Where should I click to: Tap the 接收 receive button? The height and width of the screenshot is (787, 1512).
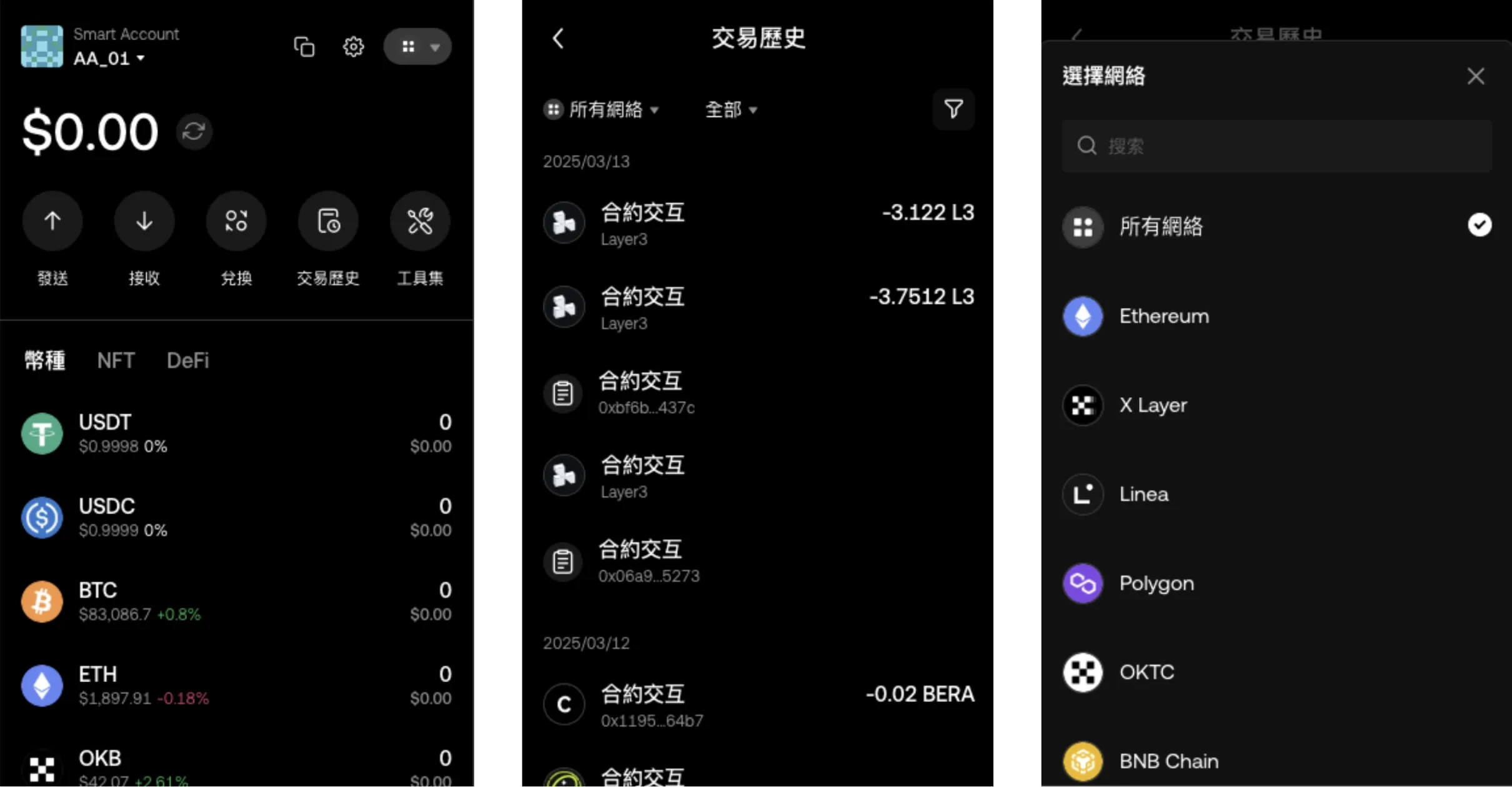pos(144,221)
